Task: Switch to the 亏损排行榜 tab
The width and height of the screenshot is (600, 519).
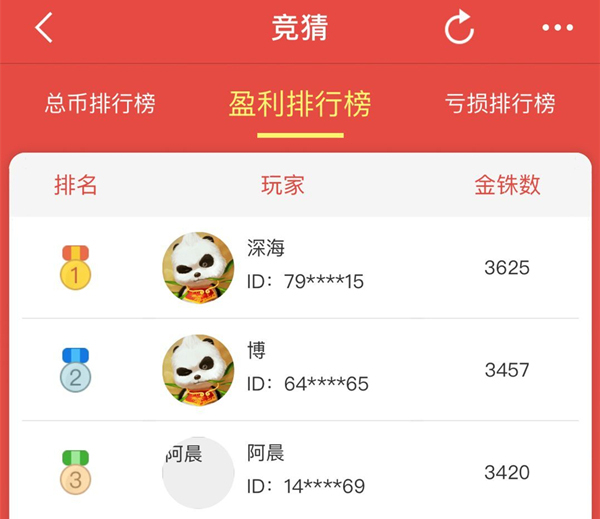Action: 500,103
